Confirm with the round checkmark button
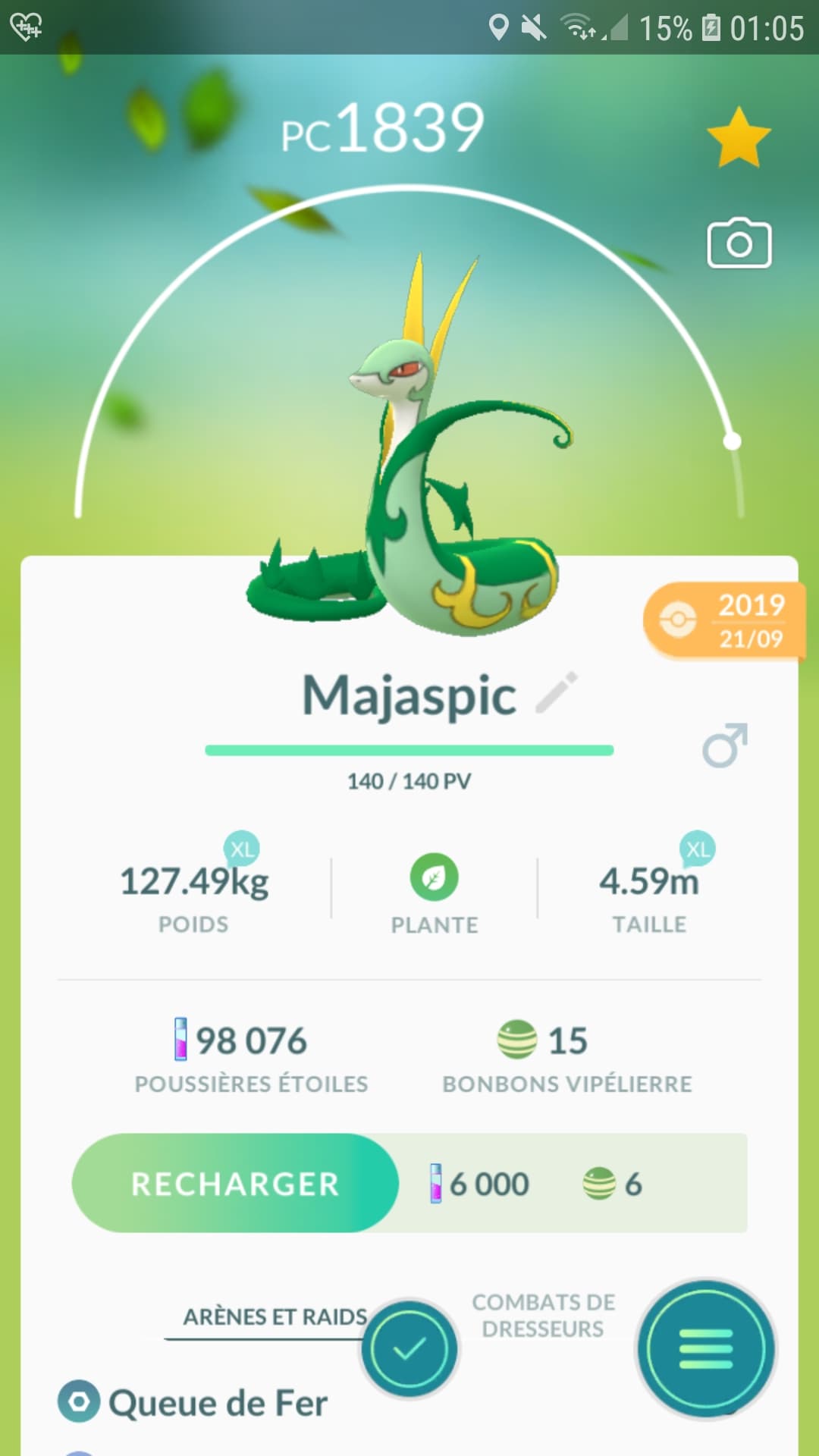 409,1349
